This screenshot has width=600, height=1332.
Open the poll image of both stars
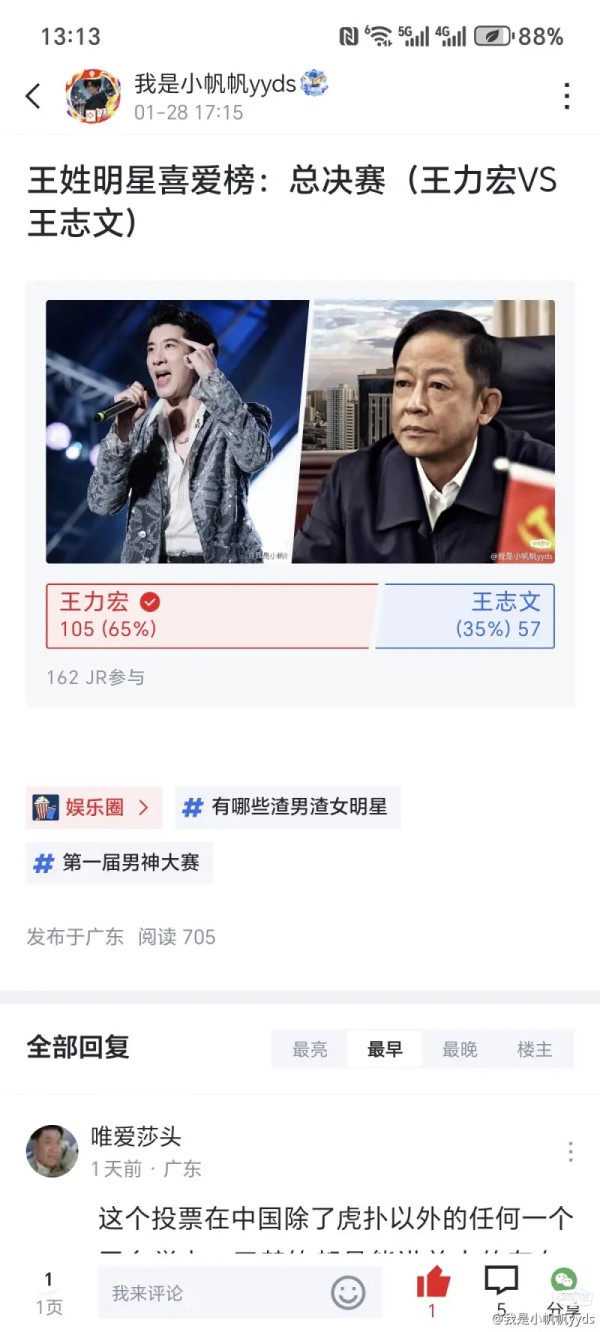[300, 431]
